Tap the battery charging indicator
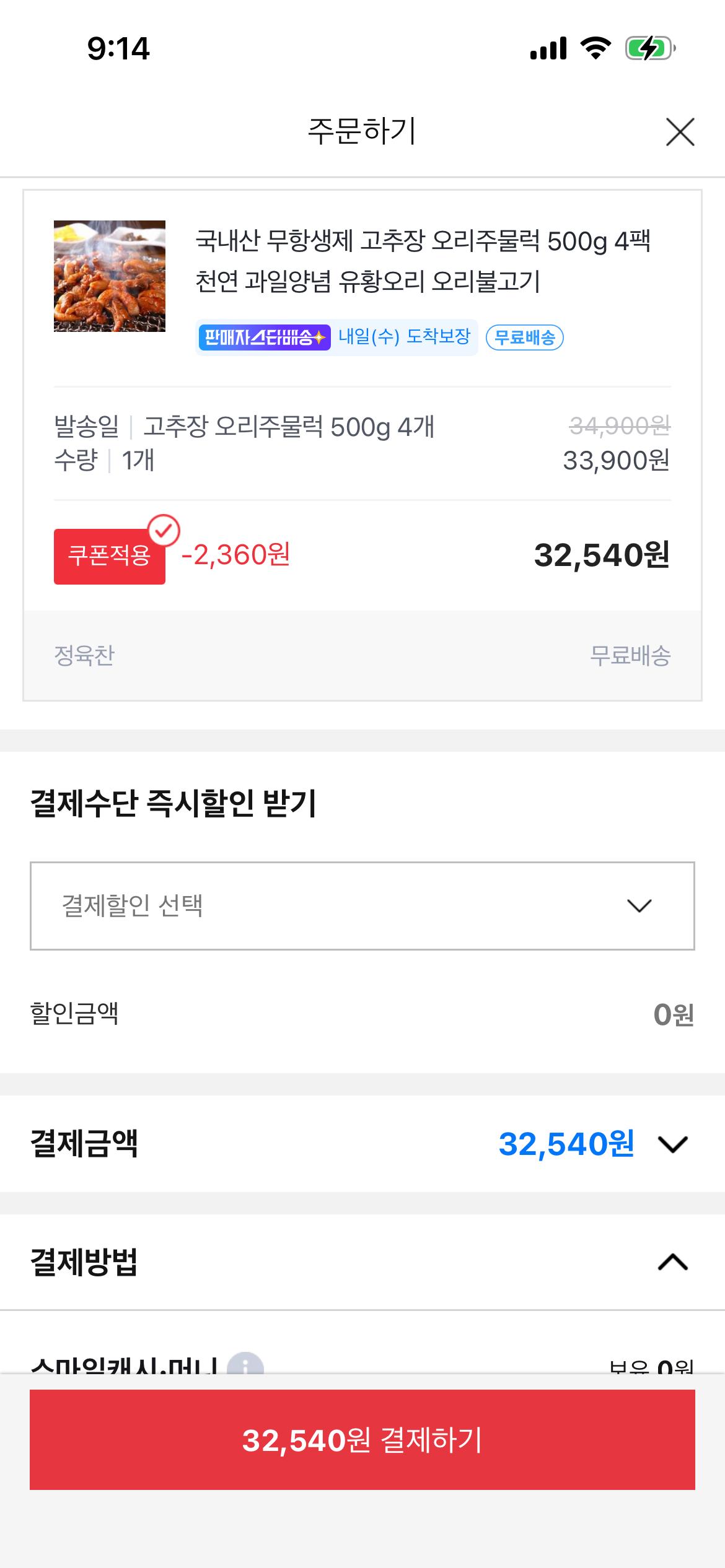Screen dimensions: 725x1568 (649, 48)
